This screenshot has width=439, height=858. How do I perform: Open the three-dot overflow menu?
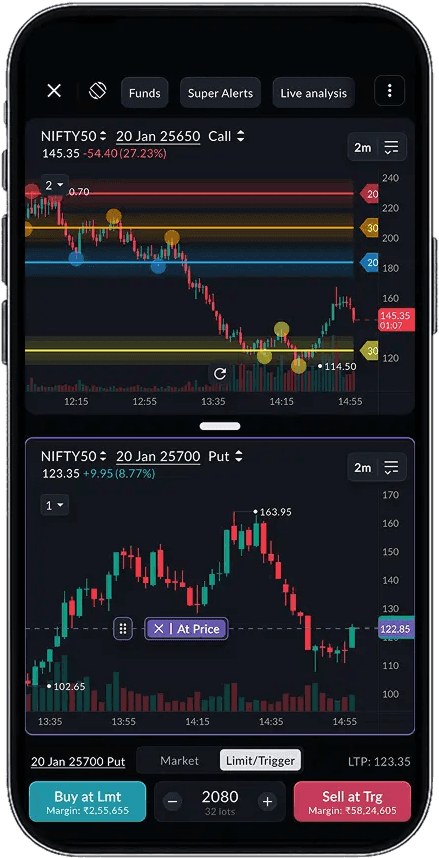(x=389, y=90)
